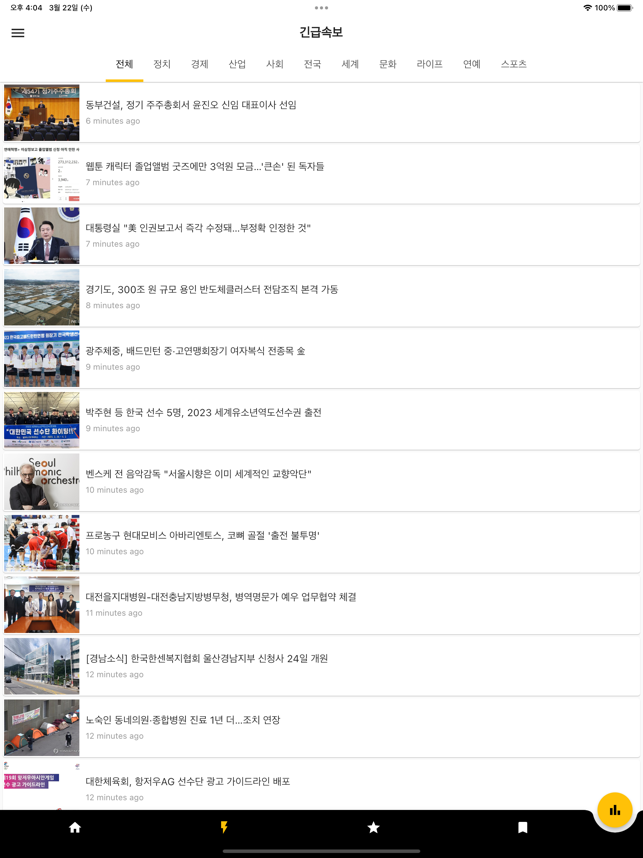Select the 산업 category tab
The width and height of the screenshot is (643, 858).
(x=237, y=64)
